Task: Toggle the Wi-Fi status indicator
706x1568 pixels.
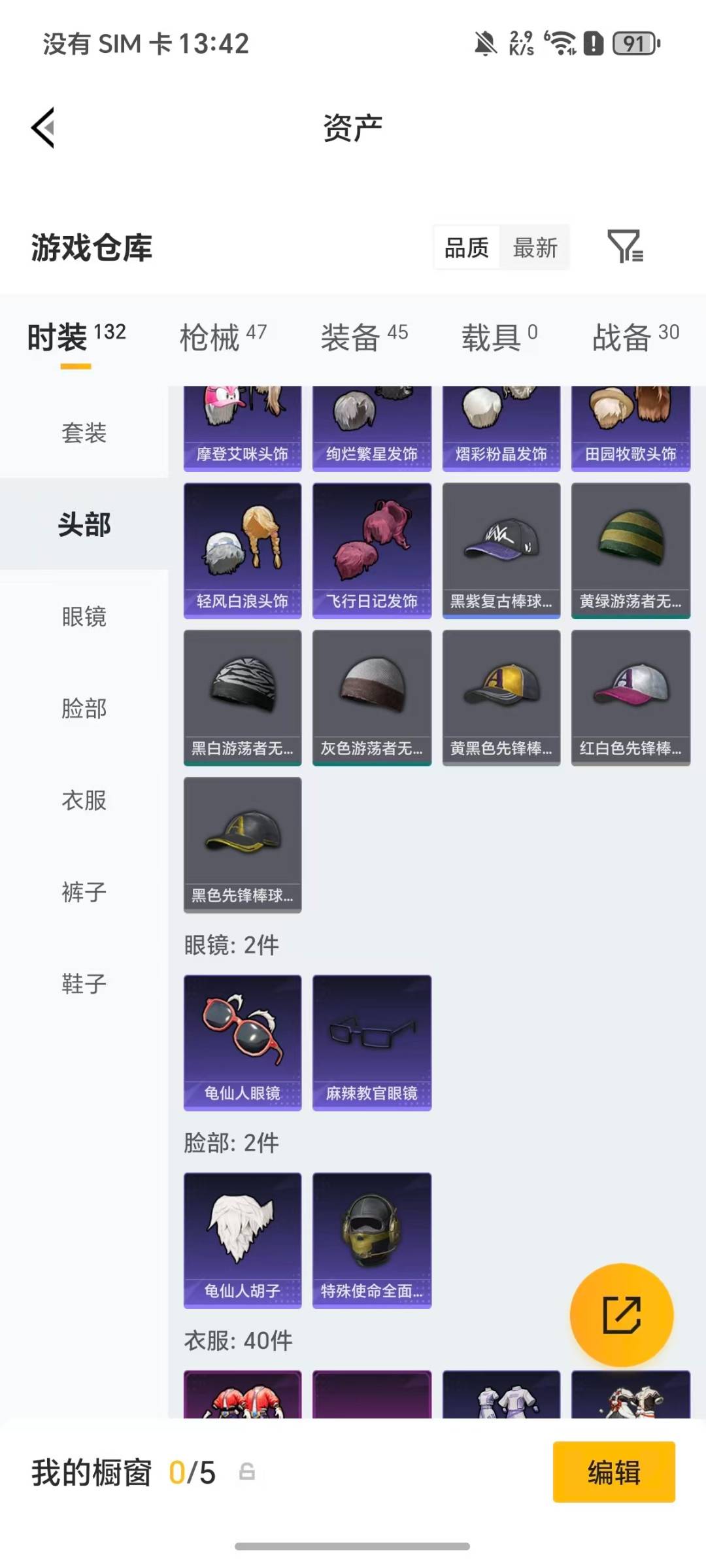Action: (x=559, y=43)
